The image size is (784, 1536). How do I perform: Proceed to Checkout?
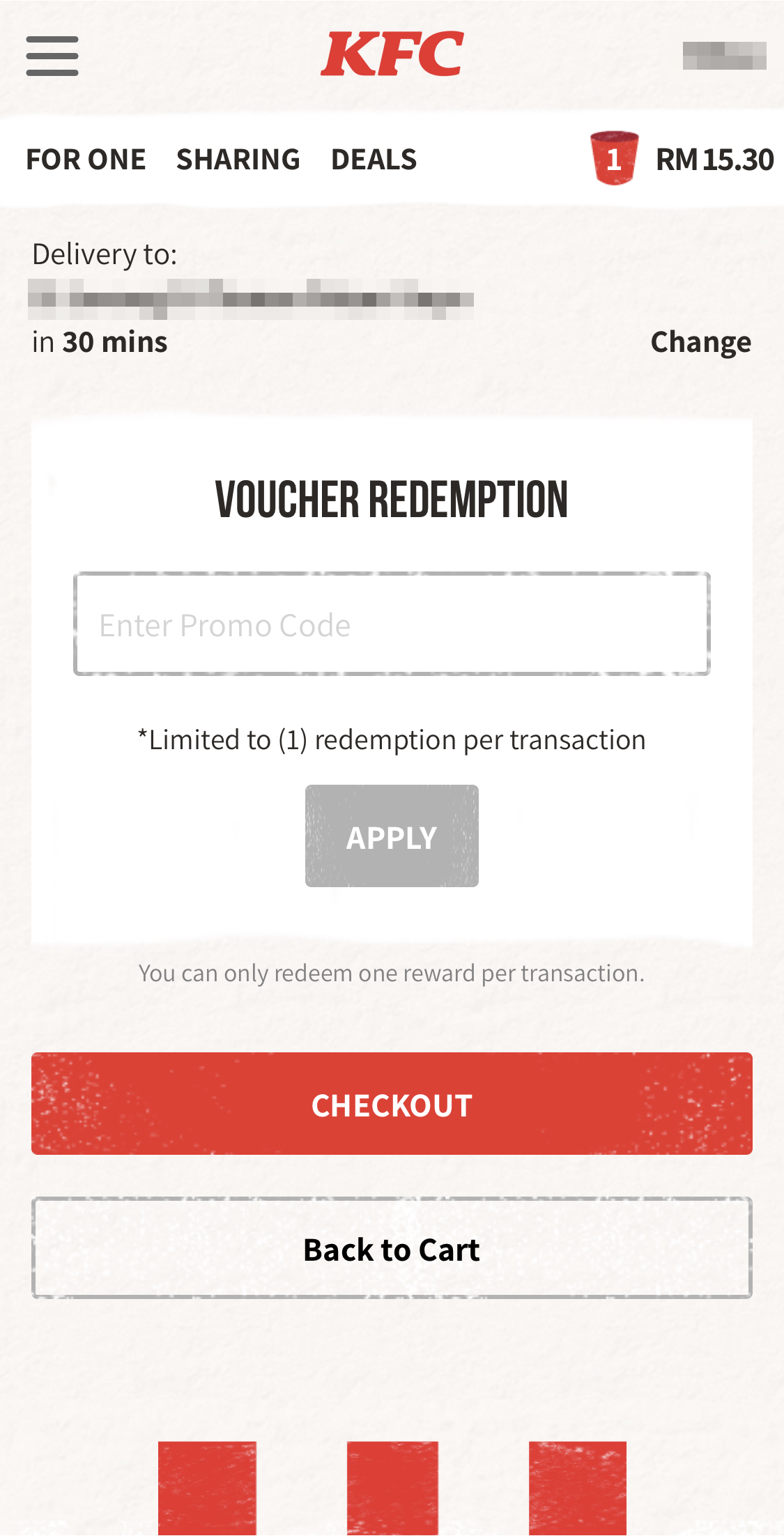tap(392, 1105)
